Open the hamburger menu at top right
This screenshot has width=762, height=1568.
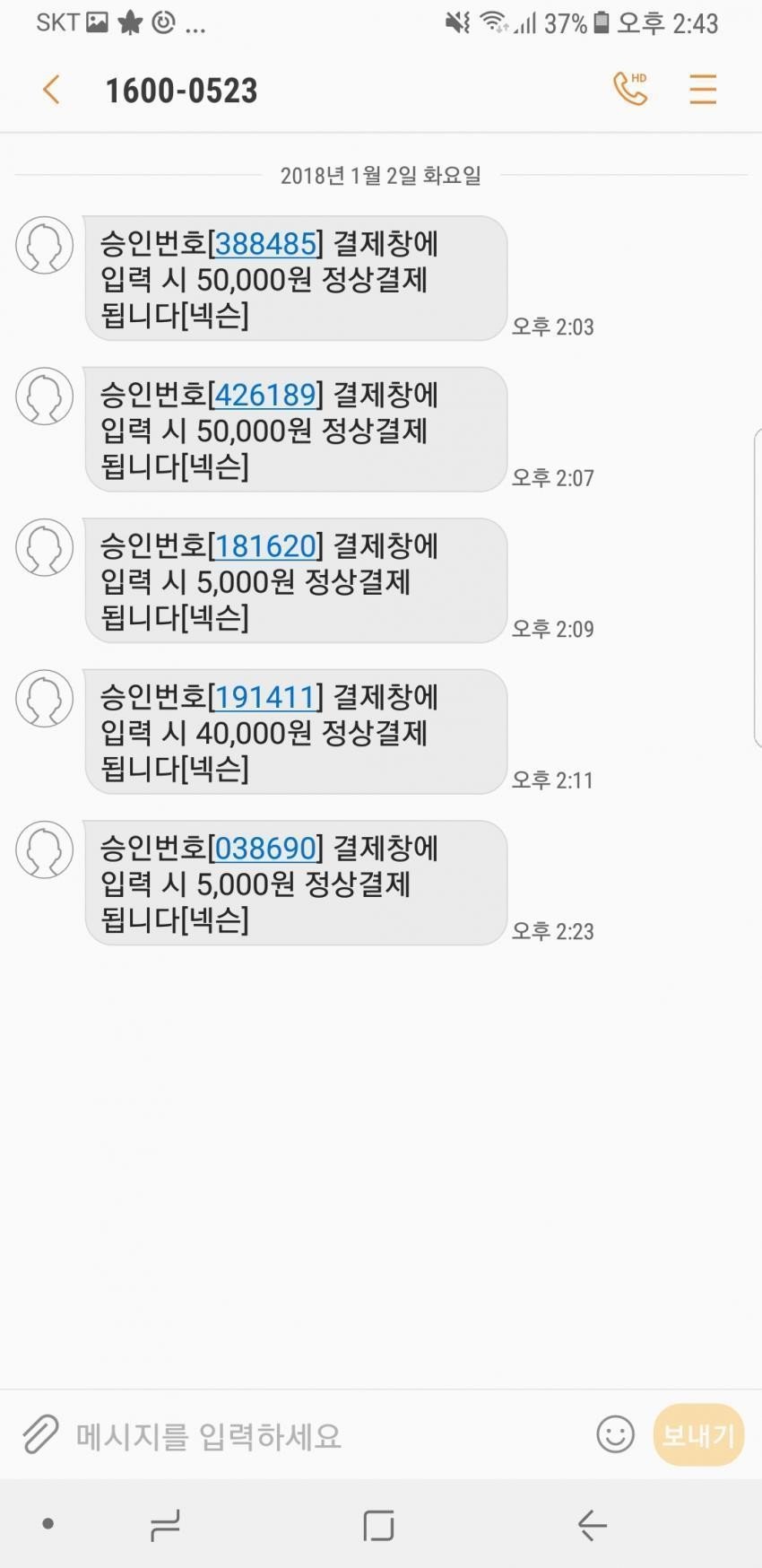(703, 89)
